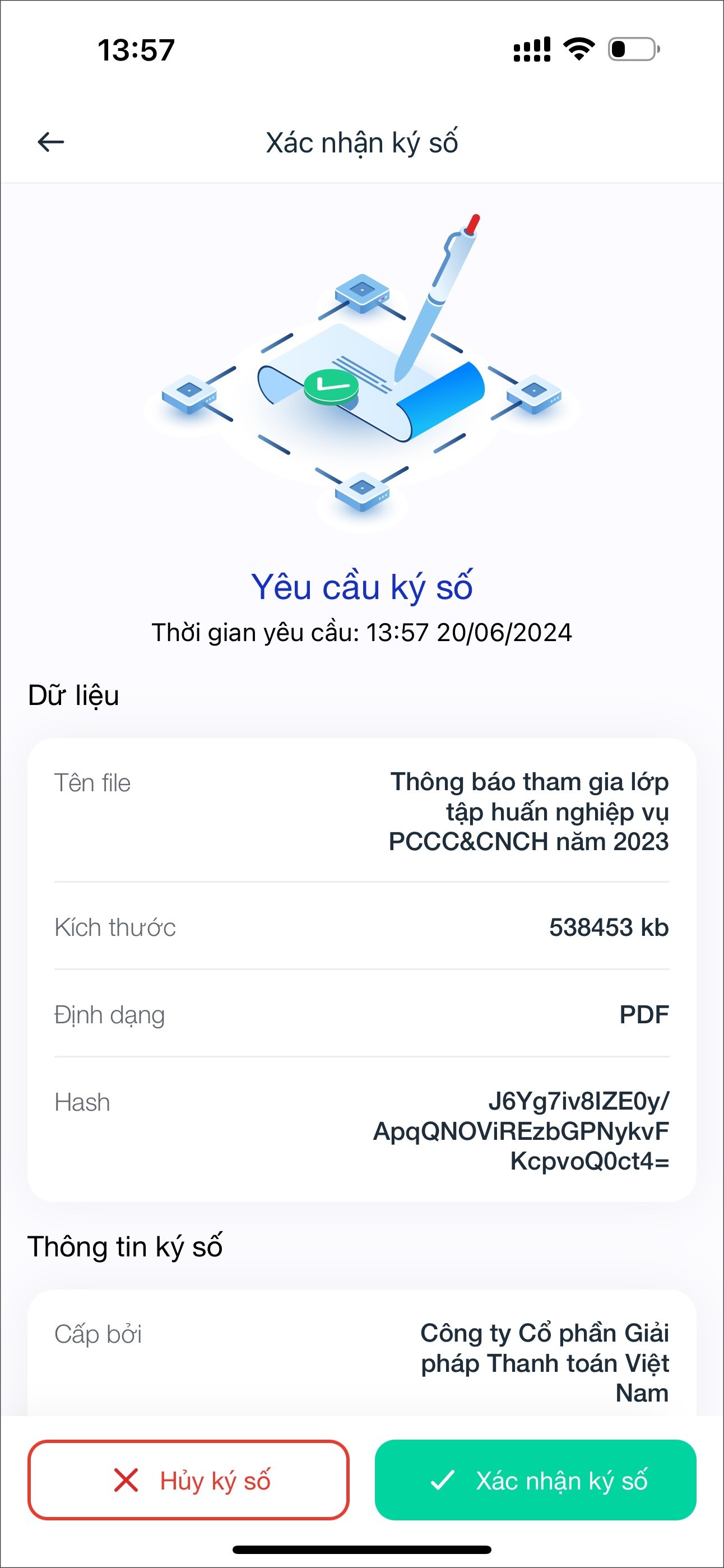Screen dimensions: 724x1568
Task: Cancel signing with Hủy ký số
Action: [x=188, y=1480]
